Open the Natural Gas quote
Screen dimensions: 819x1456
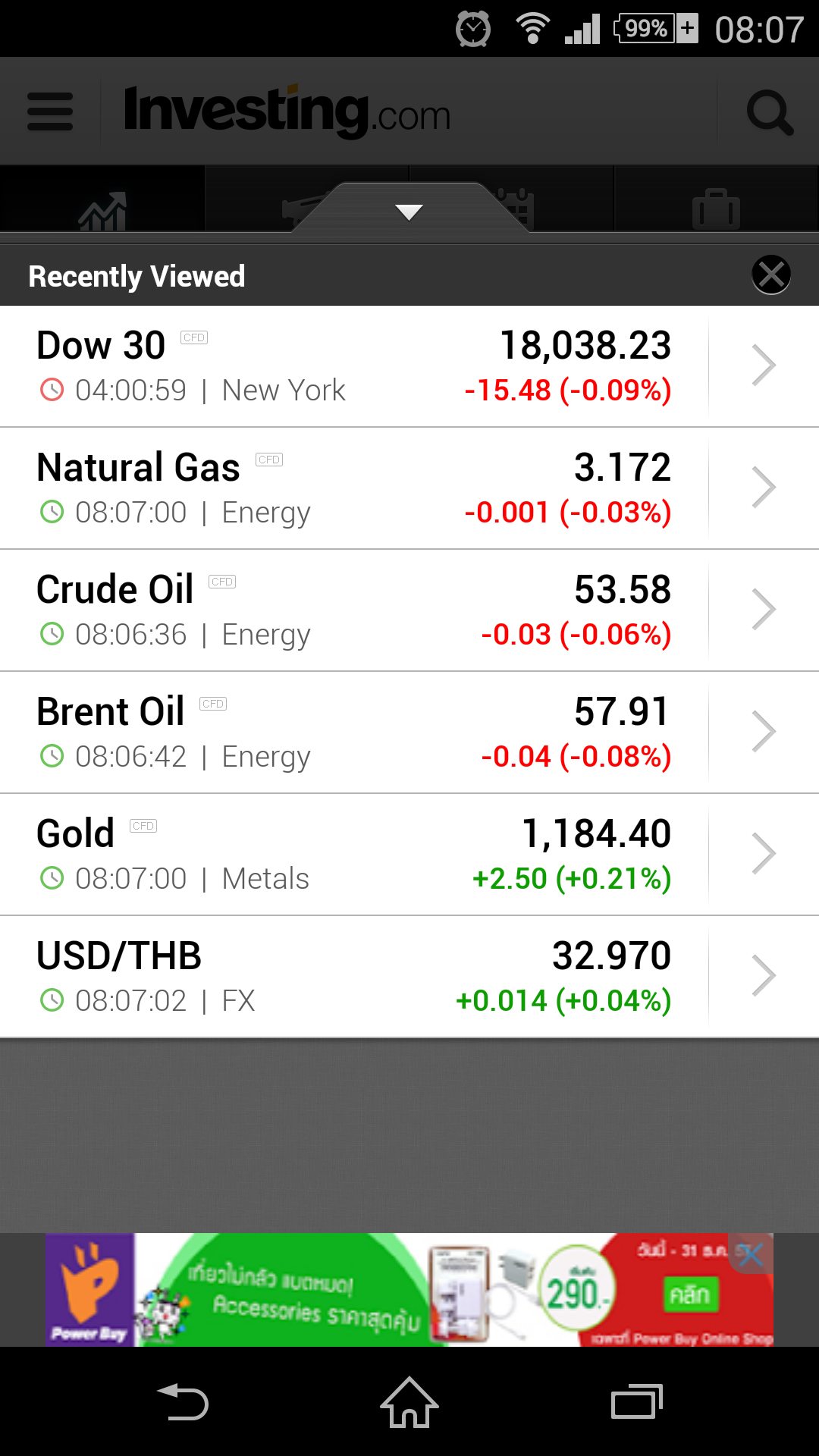point(409,488)
